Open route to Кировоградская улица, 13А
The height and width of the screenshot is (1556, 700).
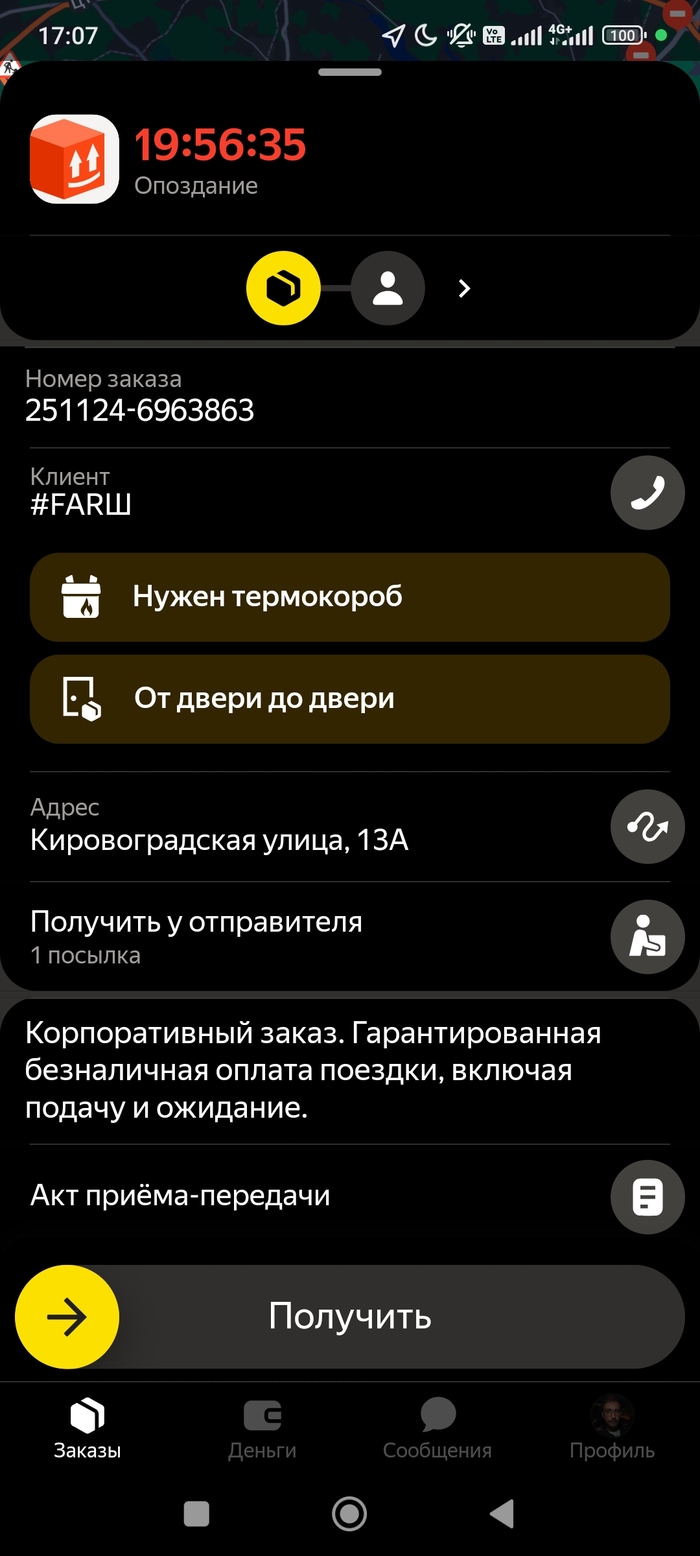pyautogui.click(x=647, y=826)
